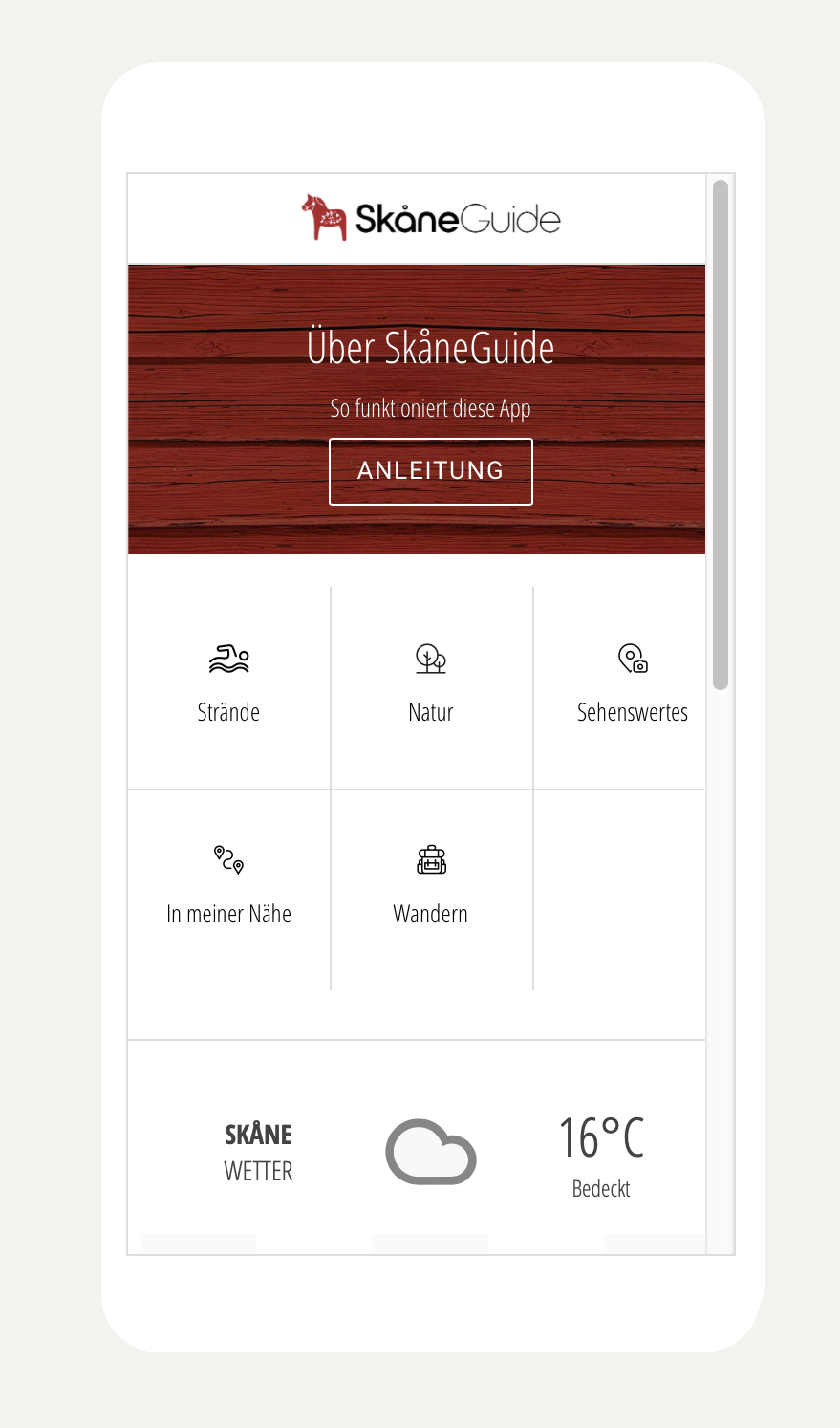The width and height of the screenshot is (840, 1428).
Task: Open the Anleitung guide button
Action: pos(430,471)
